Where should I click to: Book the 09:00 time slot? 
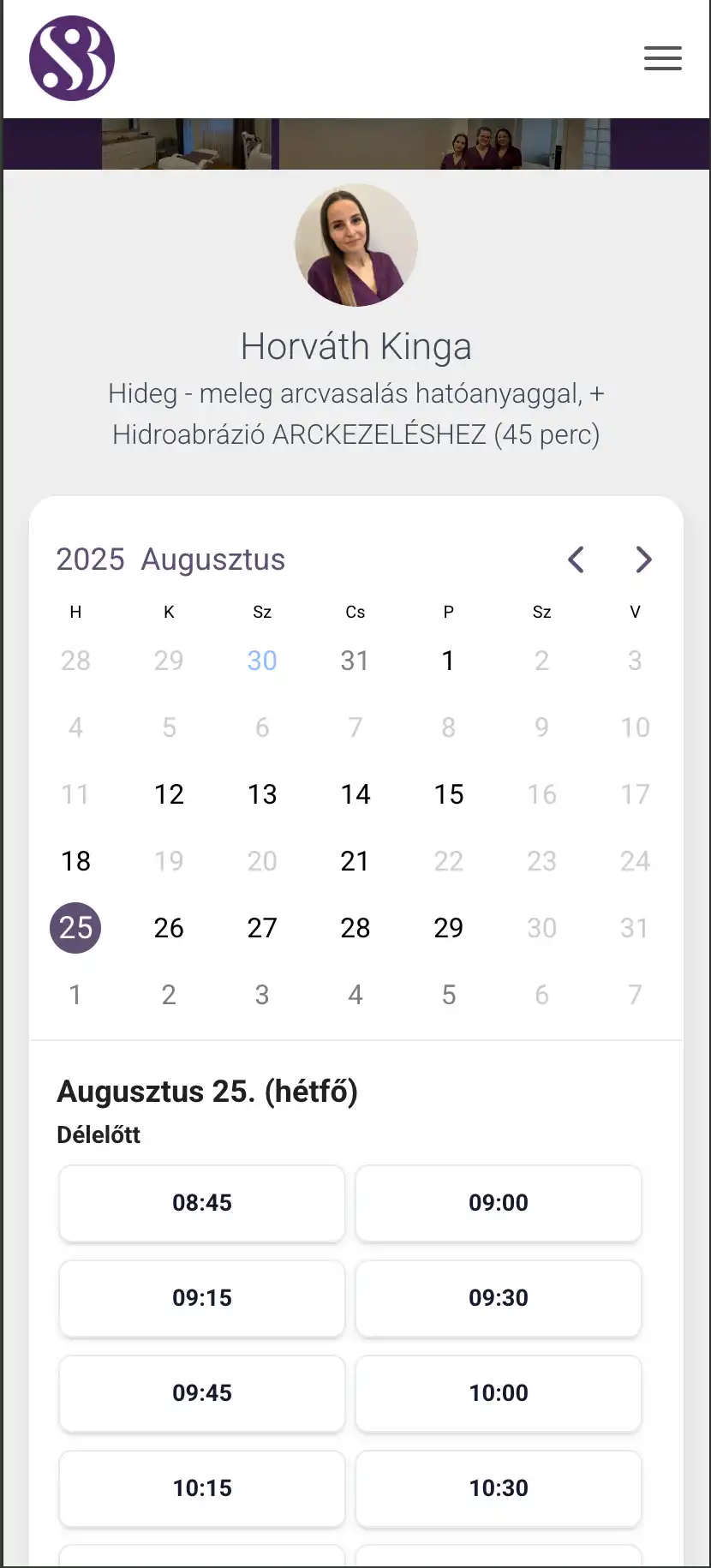(498, 1203)
